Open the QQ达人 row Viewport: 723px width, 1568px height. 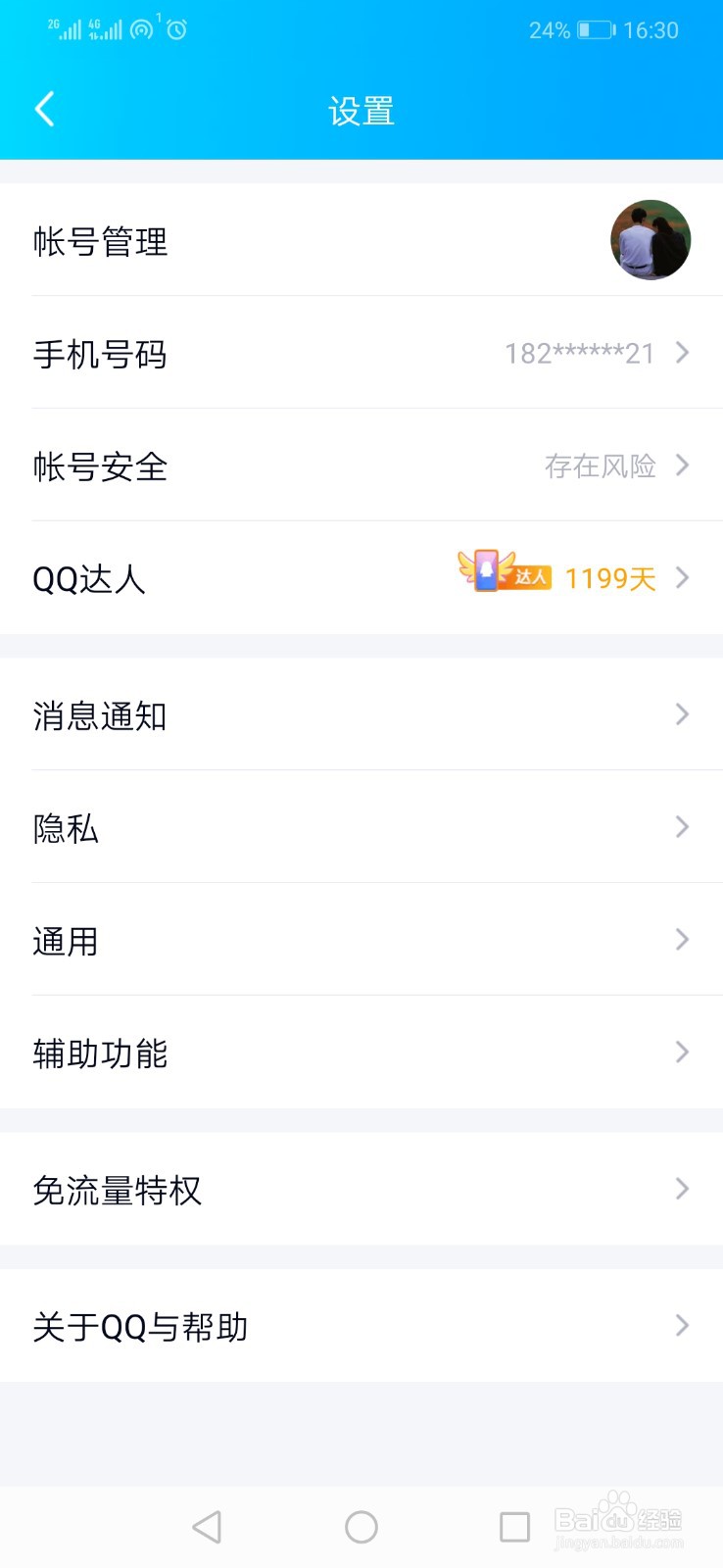361,578
